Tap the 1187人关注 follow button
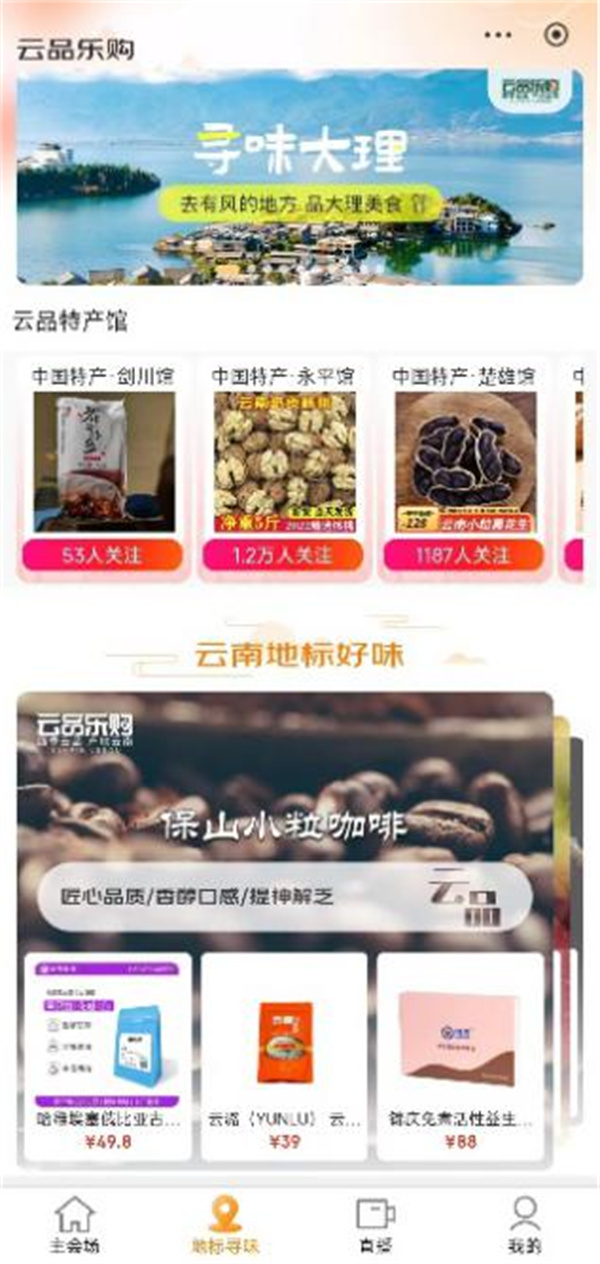Viewport: 600px width, 1264px height. click(x=464, y=554)
